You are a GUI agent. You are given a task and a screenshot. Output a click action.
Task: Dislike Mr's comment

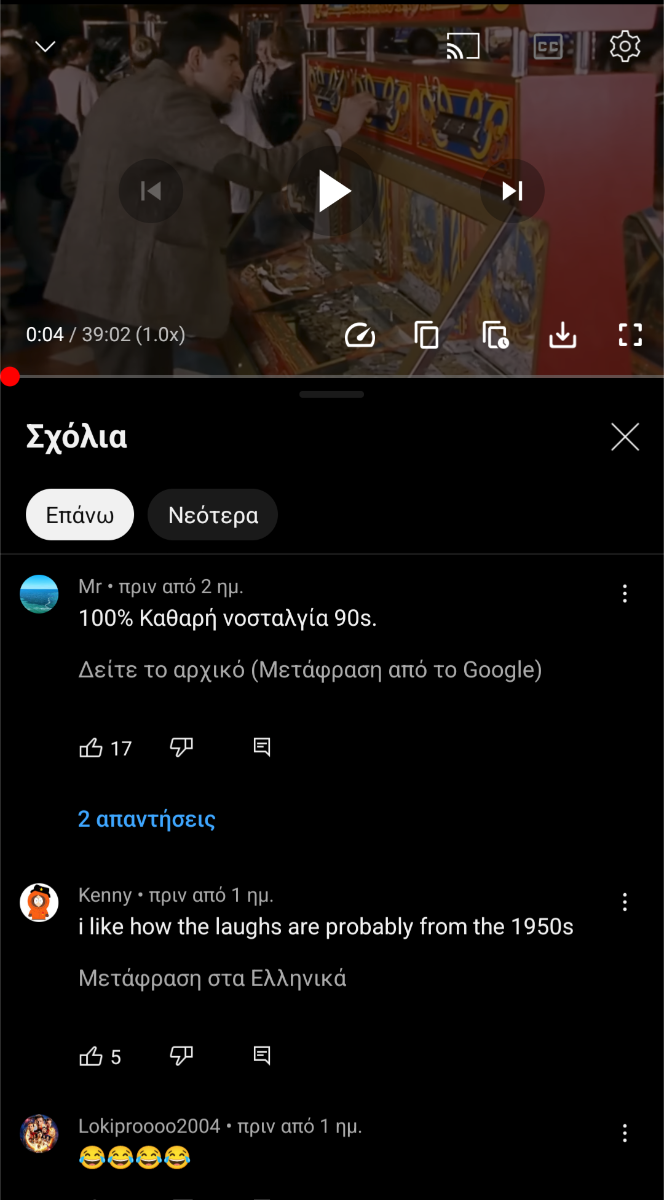(181, 747)
